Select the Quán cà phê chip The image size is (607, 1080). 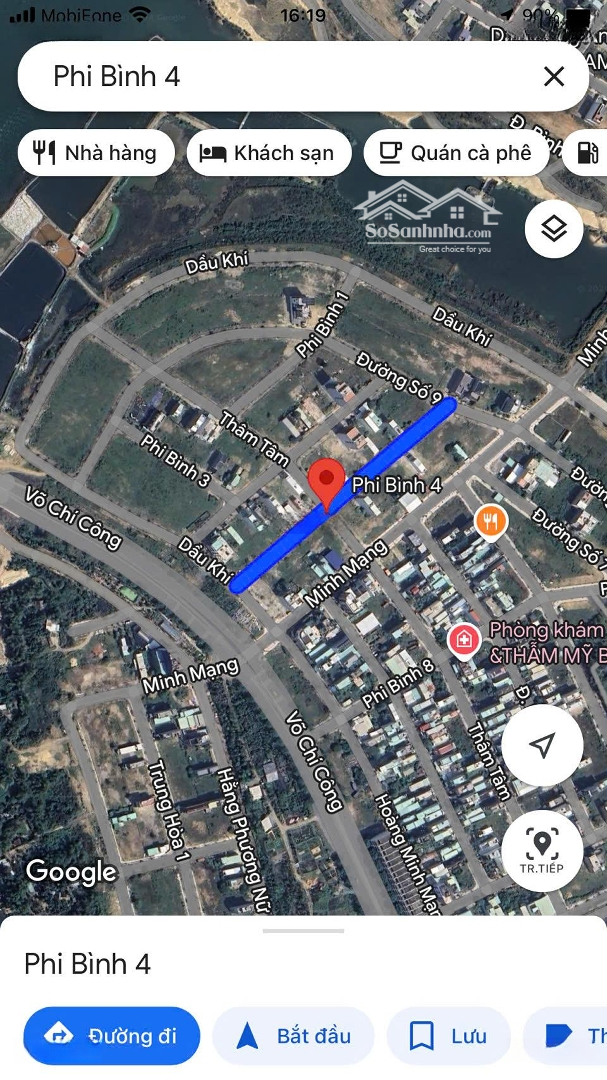(456, 153)
